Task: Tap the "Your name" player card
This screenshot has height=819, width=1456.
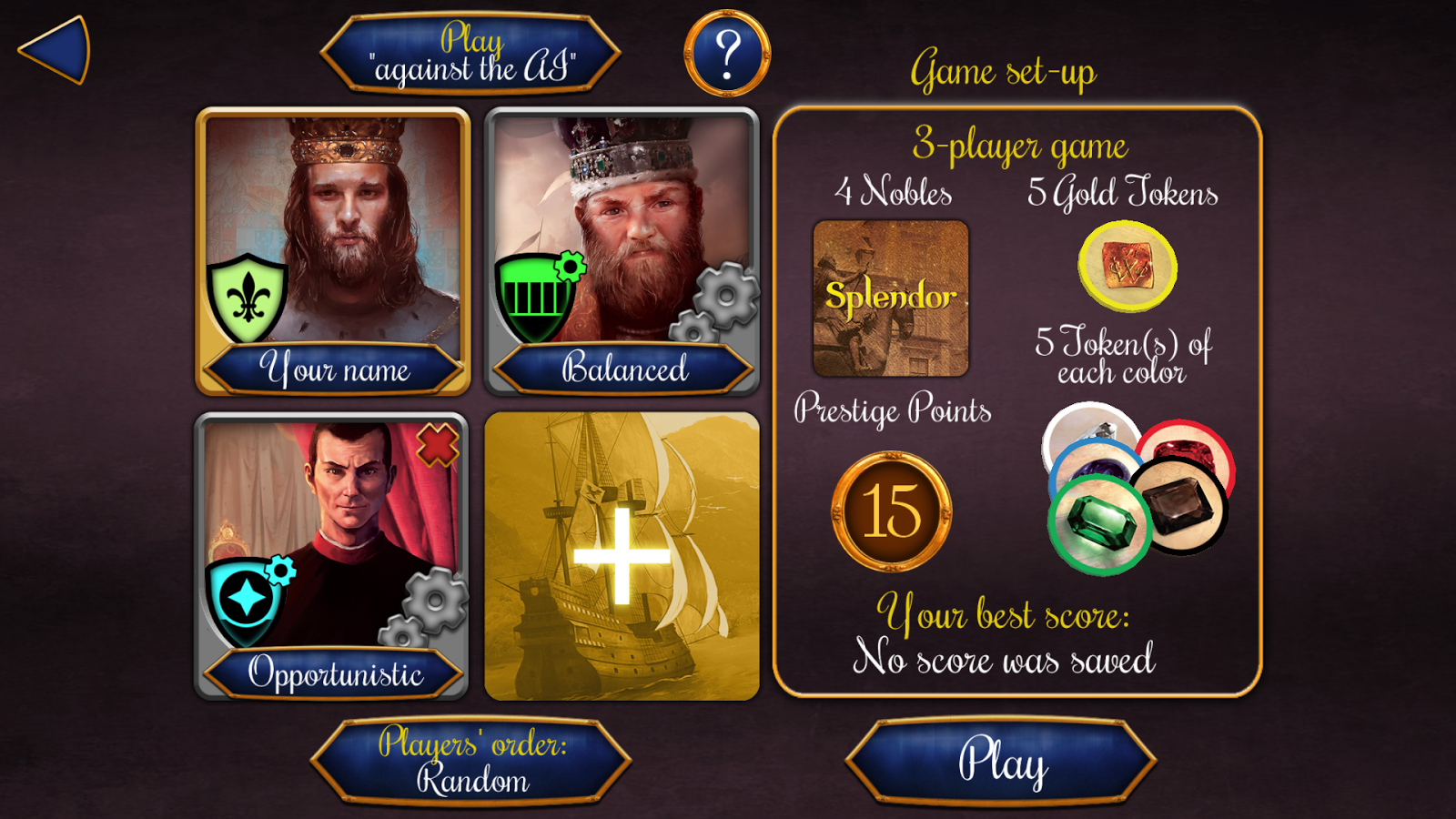Action: click(333, 250)
